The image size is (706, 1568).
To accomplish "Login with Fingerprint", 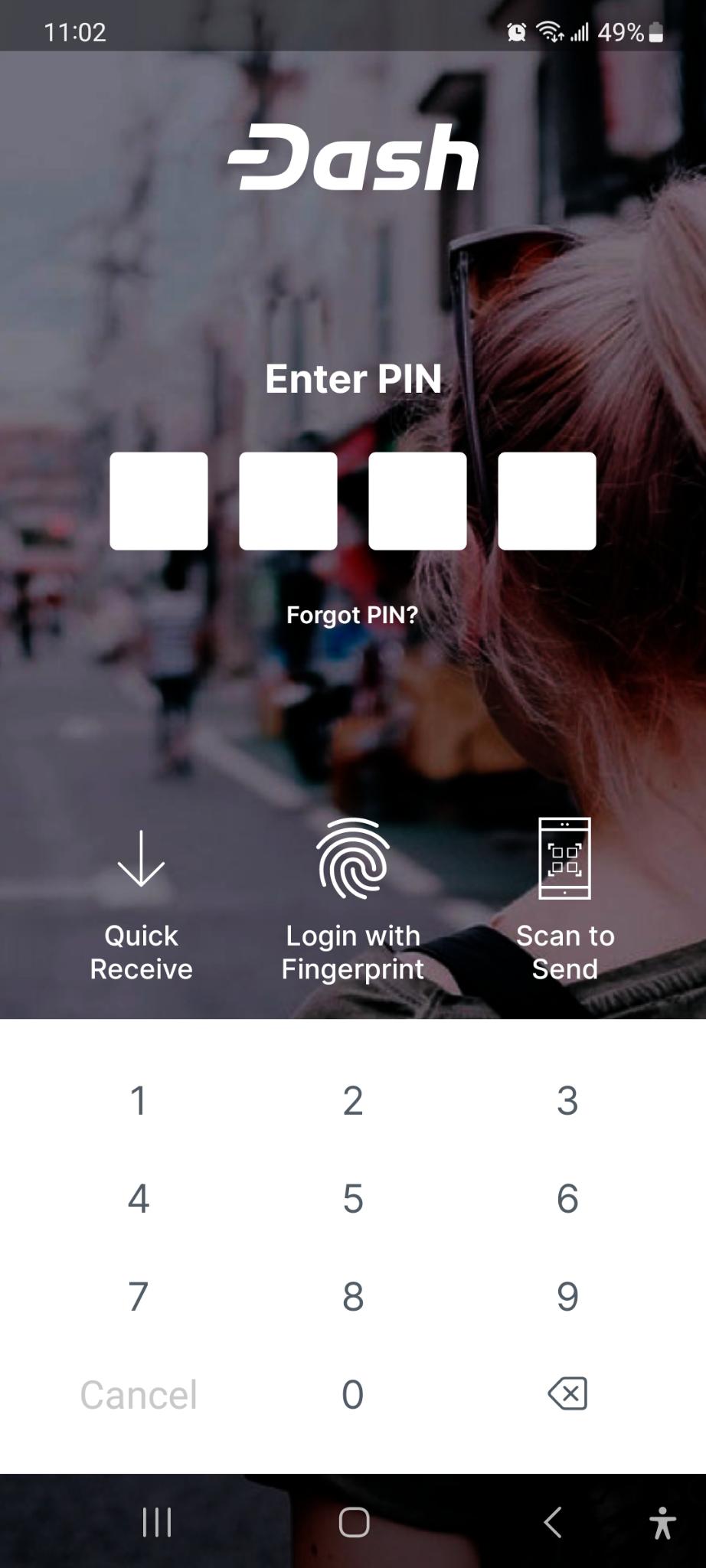I will point(352,900).
